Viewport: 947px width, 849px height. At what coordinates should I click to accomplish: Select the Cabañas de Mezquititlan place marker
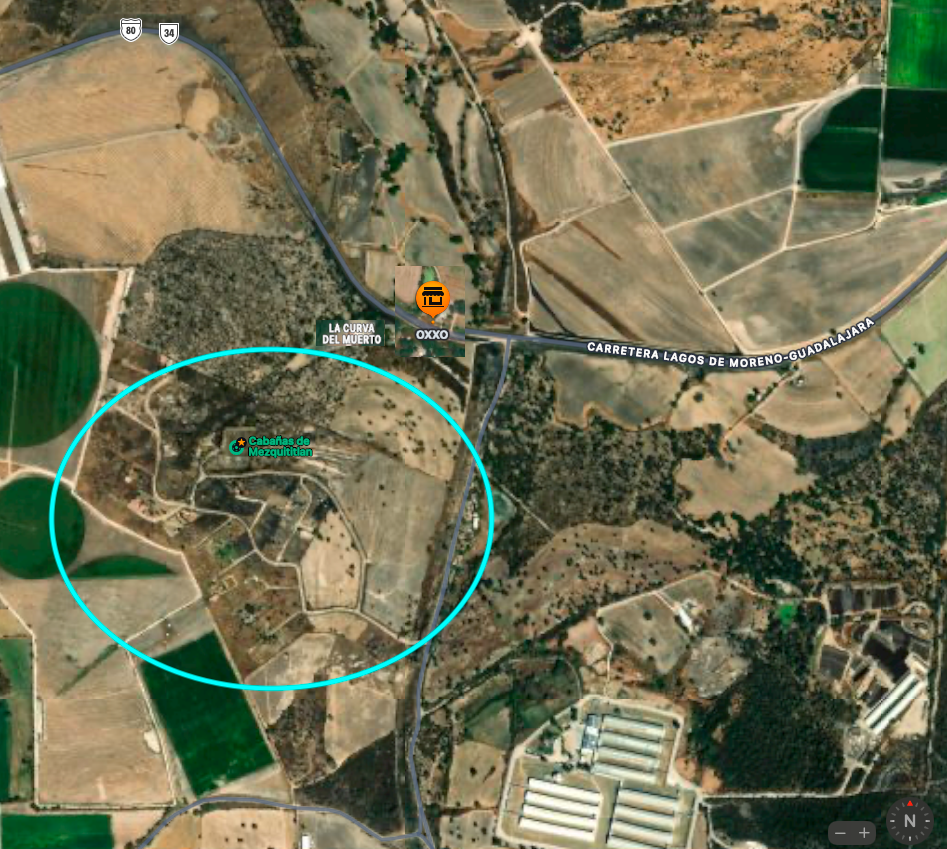239,445
